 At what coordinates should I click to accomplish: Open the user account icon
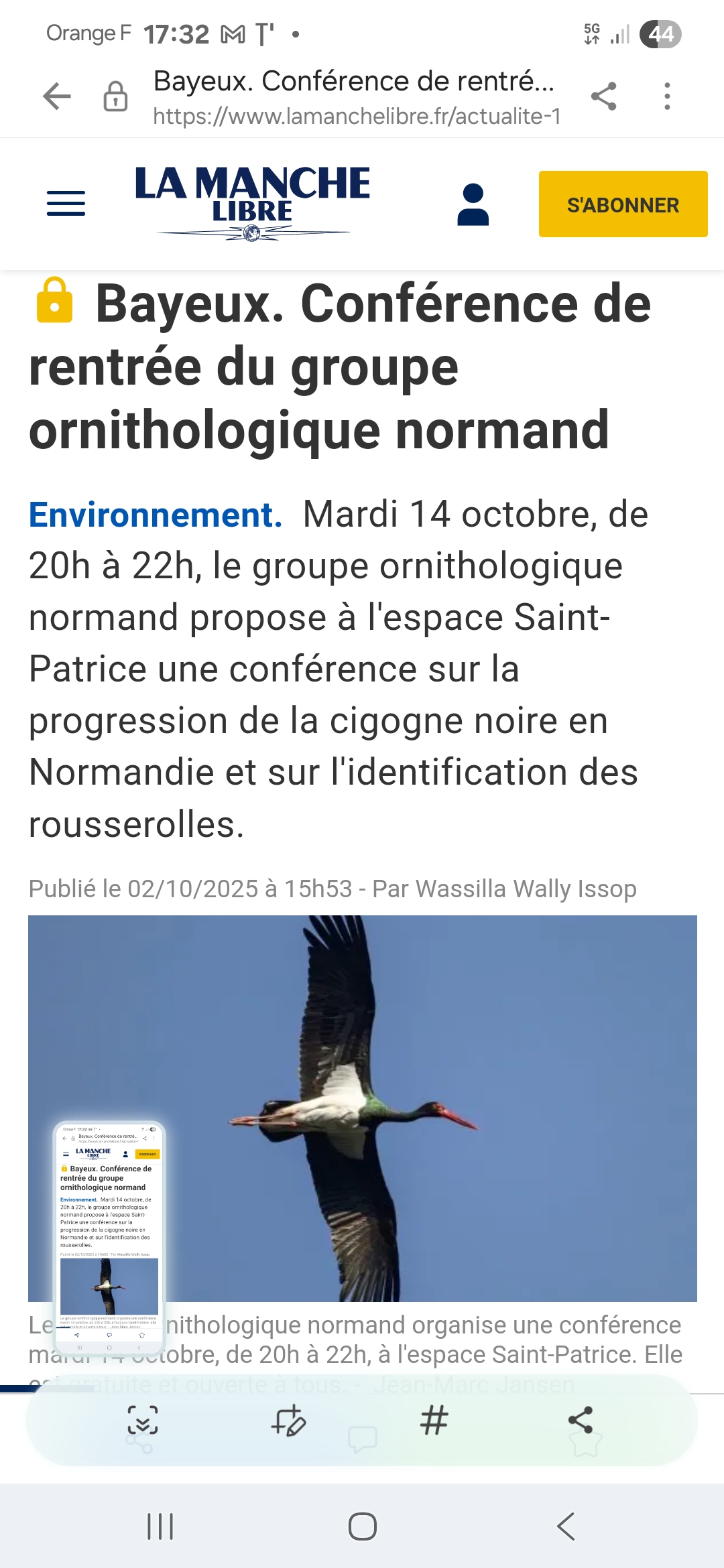(x=473, y=204)
